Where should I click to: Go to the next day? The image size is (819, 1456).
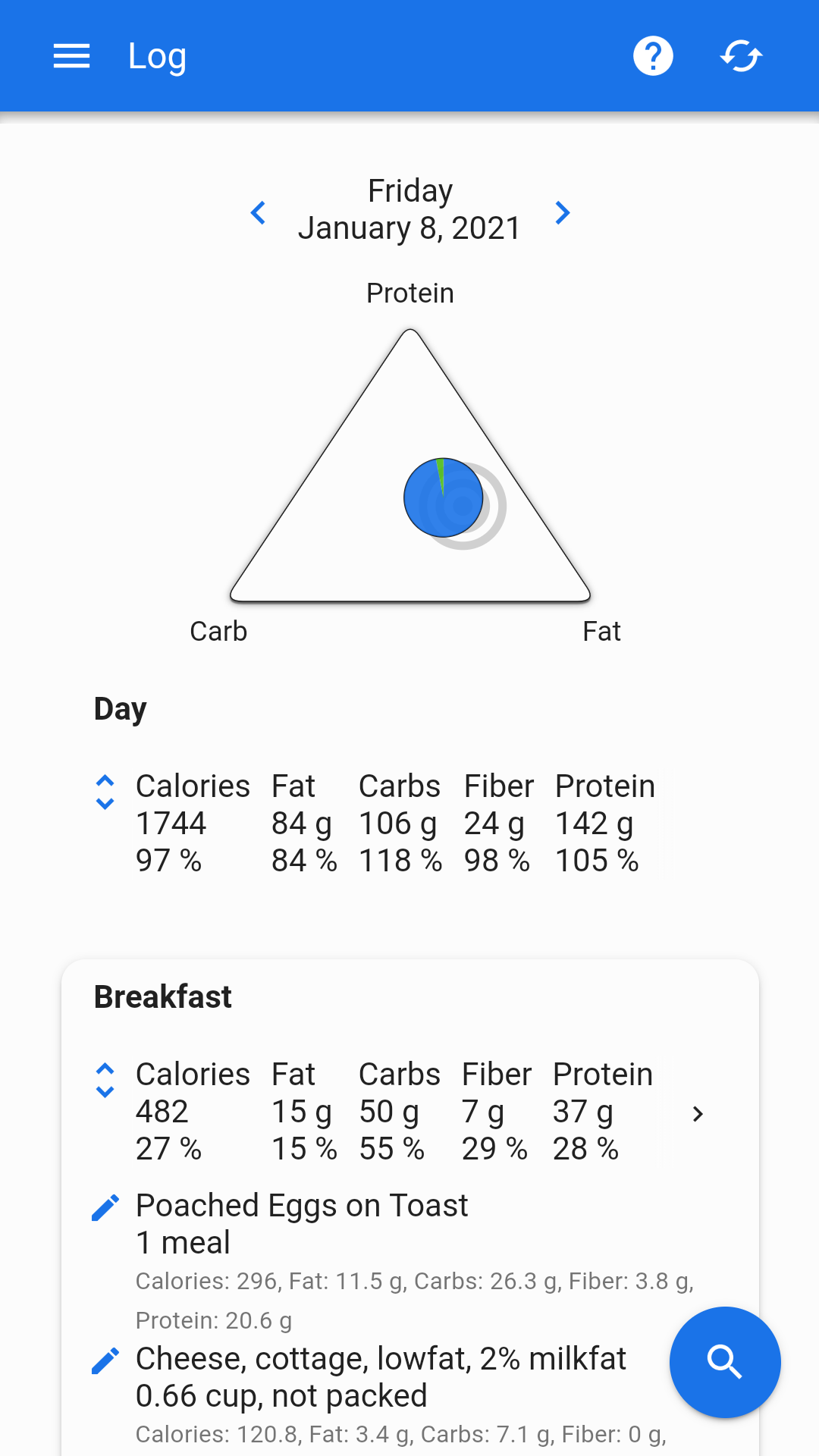562,212
